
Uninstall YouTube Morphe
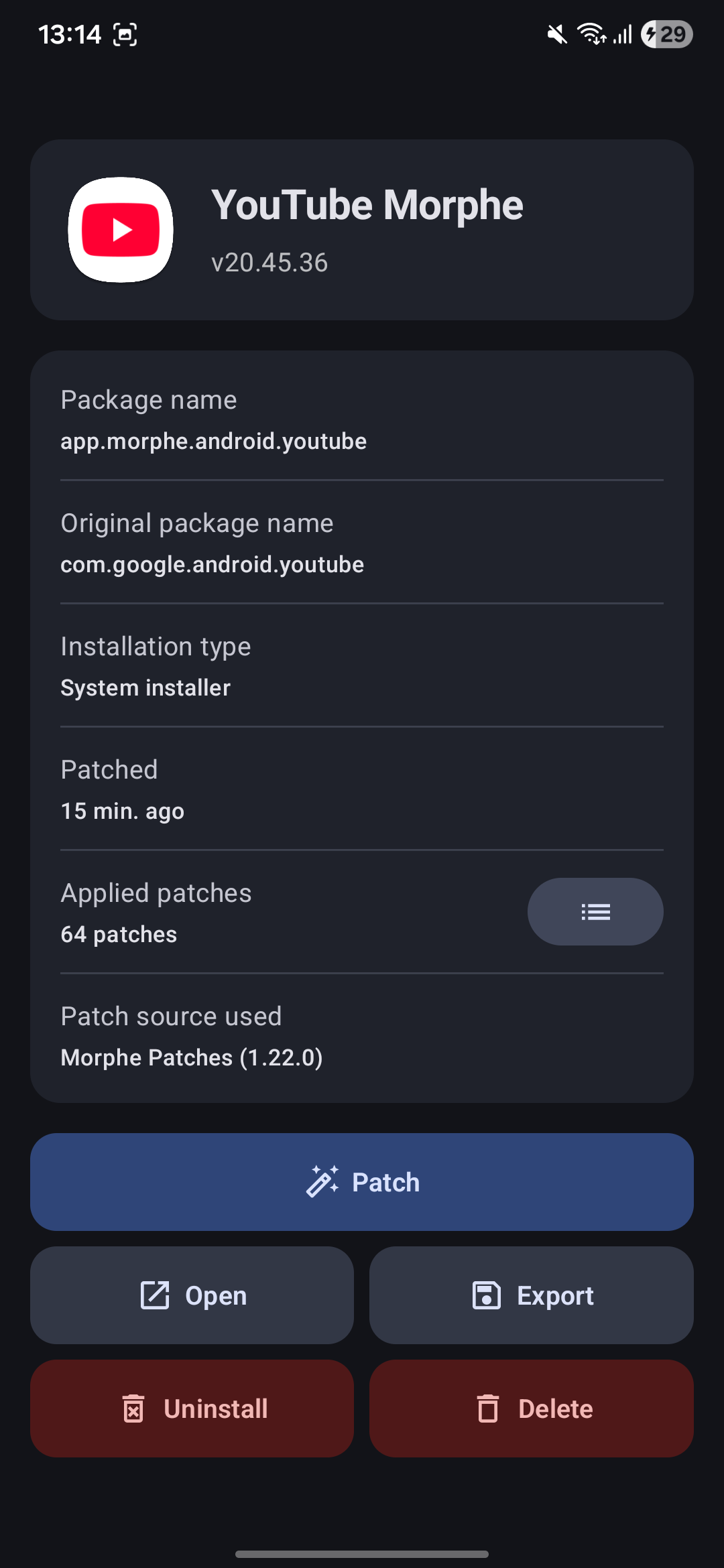click(x=192, y=1409)
